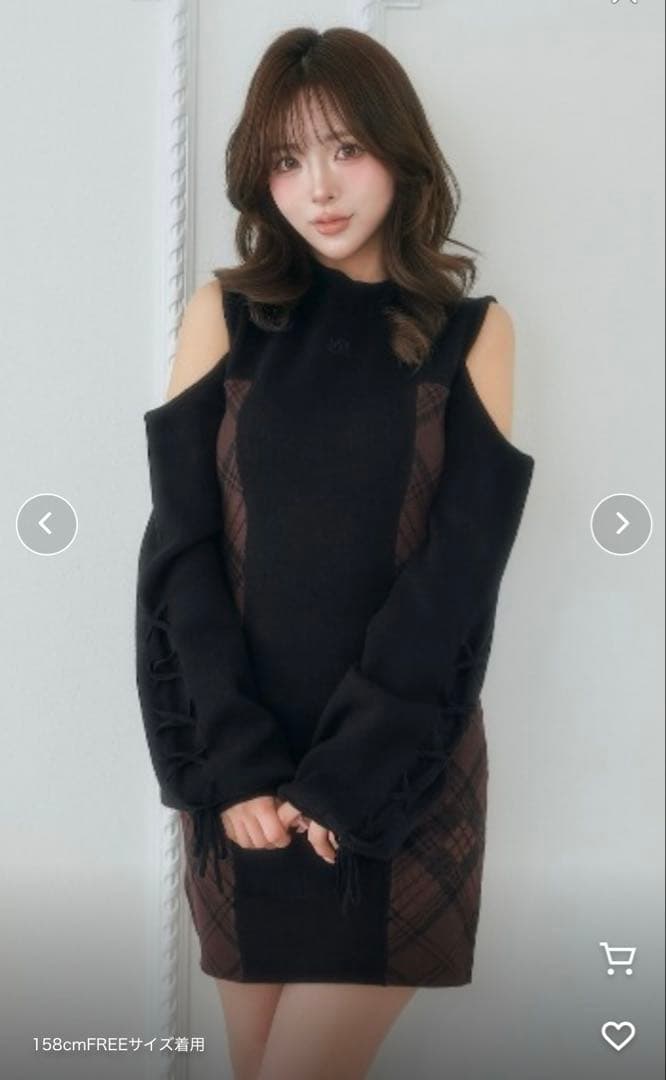The height and width of the screenshot is (1080, 666).
Task: Go to the previous product photo
Action: 46,524
